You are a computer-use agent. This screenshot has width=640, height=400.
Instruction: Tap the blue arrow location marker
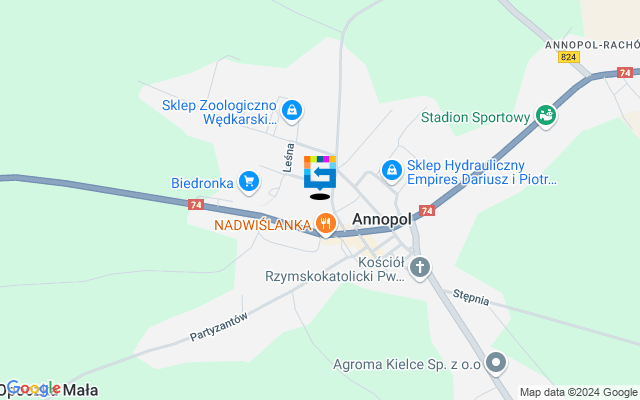(x=321, y=173)
